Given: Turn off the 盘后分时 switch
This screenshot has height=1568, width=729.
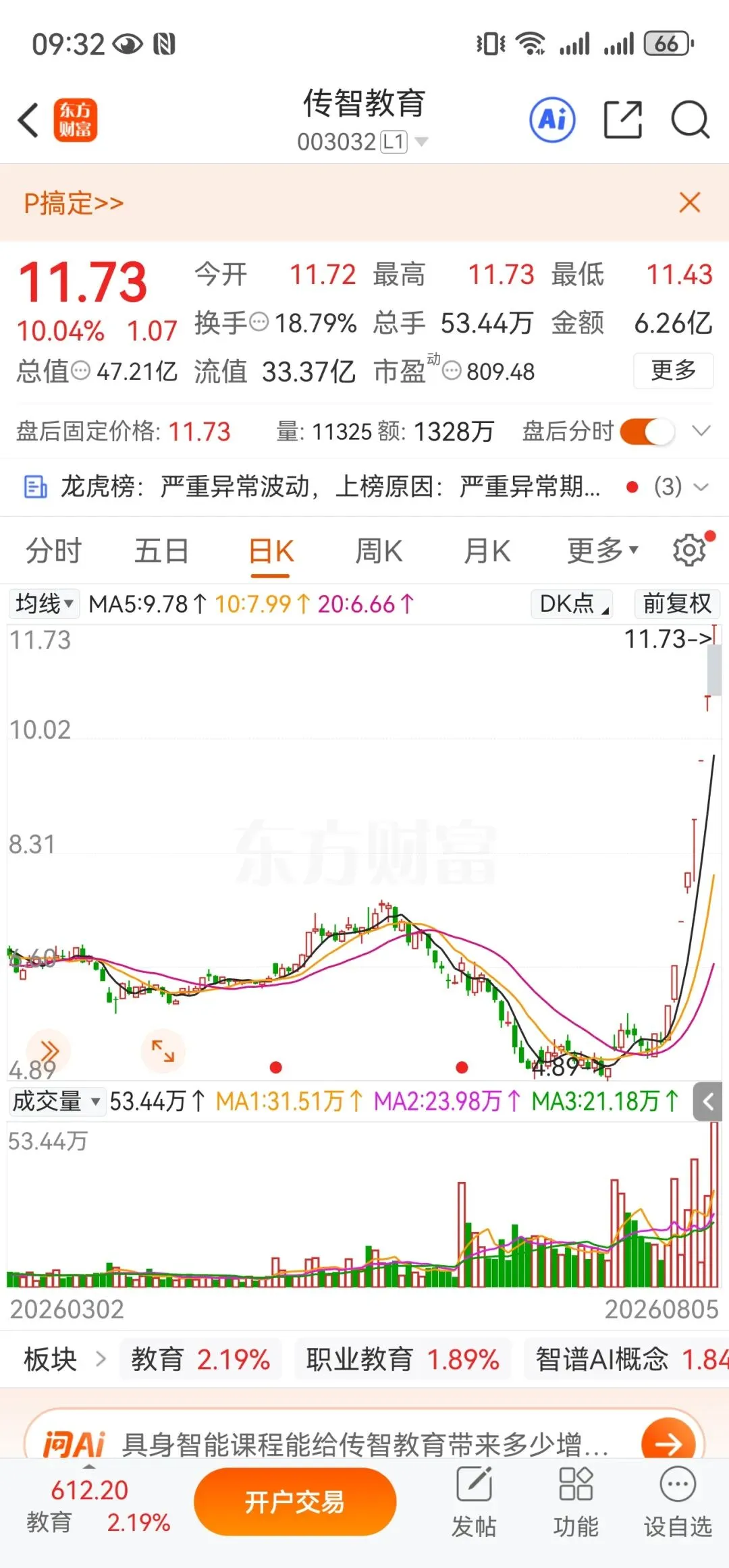Looking at the screenshot, I should (647, 431).
